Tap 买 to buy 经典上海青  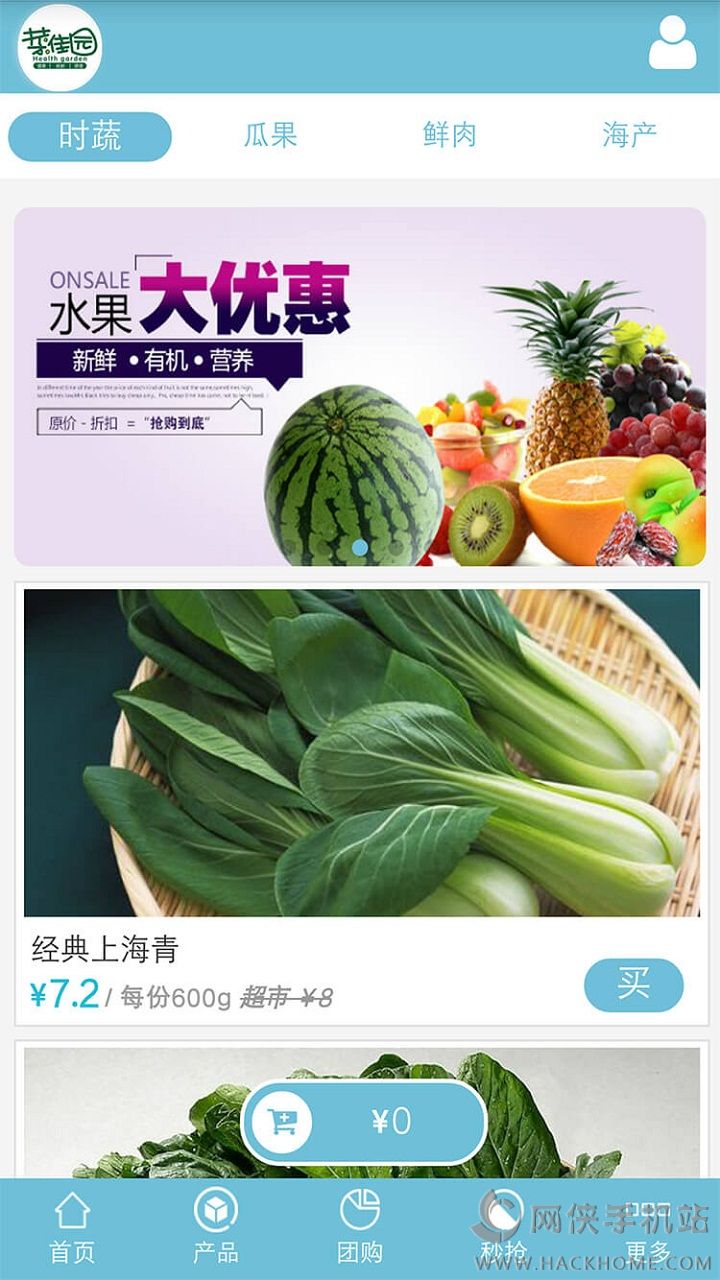pyautogui.click(x=633, y=985)
